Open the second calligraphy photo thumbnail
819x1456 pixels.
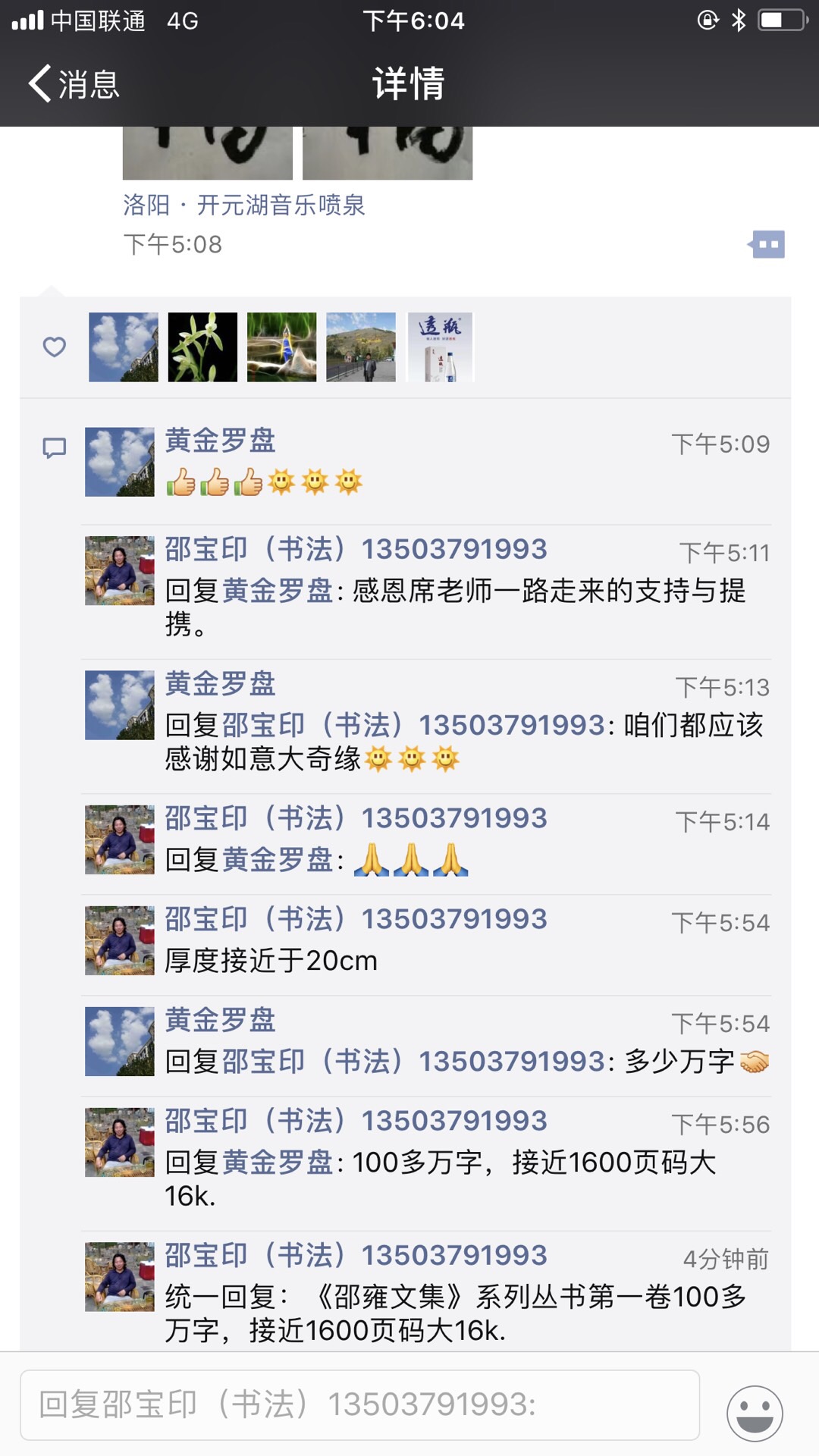tap(387, 152)
